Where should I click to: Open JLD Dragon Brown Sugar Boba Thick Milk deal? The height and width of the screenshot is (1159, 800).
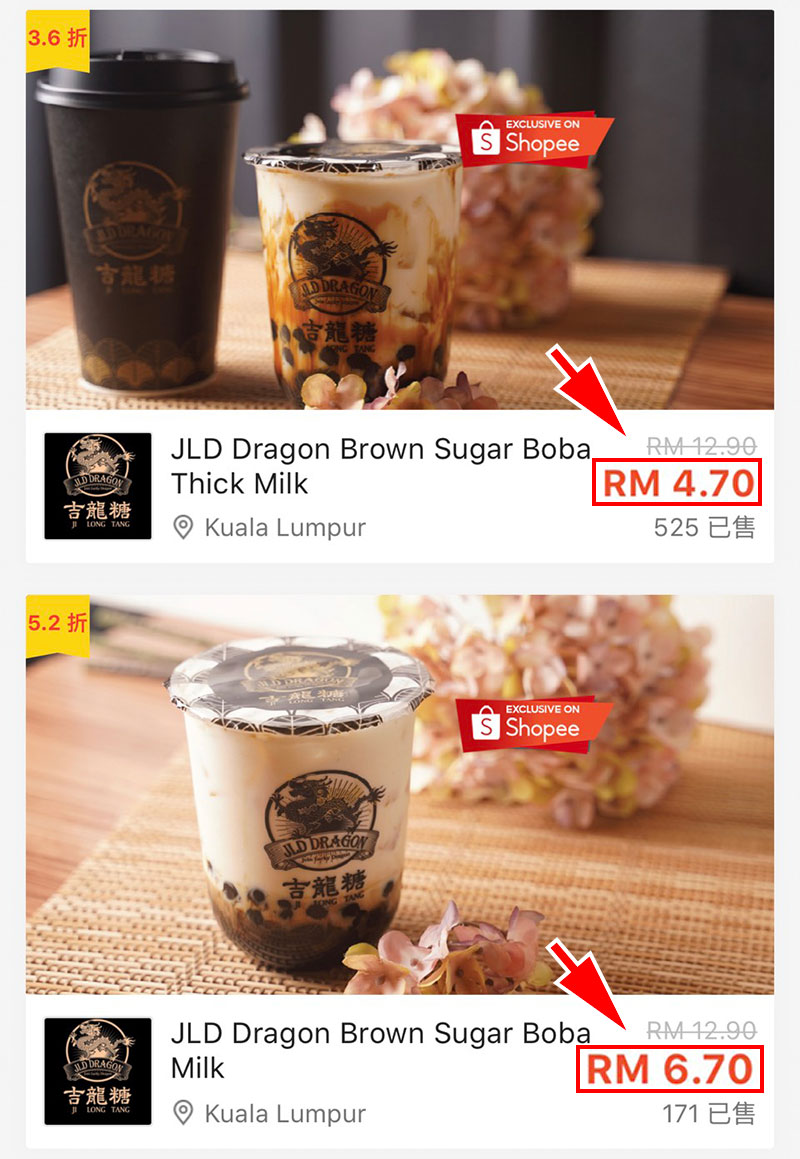380,466
